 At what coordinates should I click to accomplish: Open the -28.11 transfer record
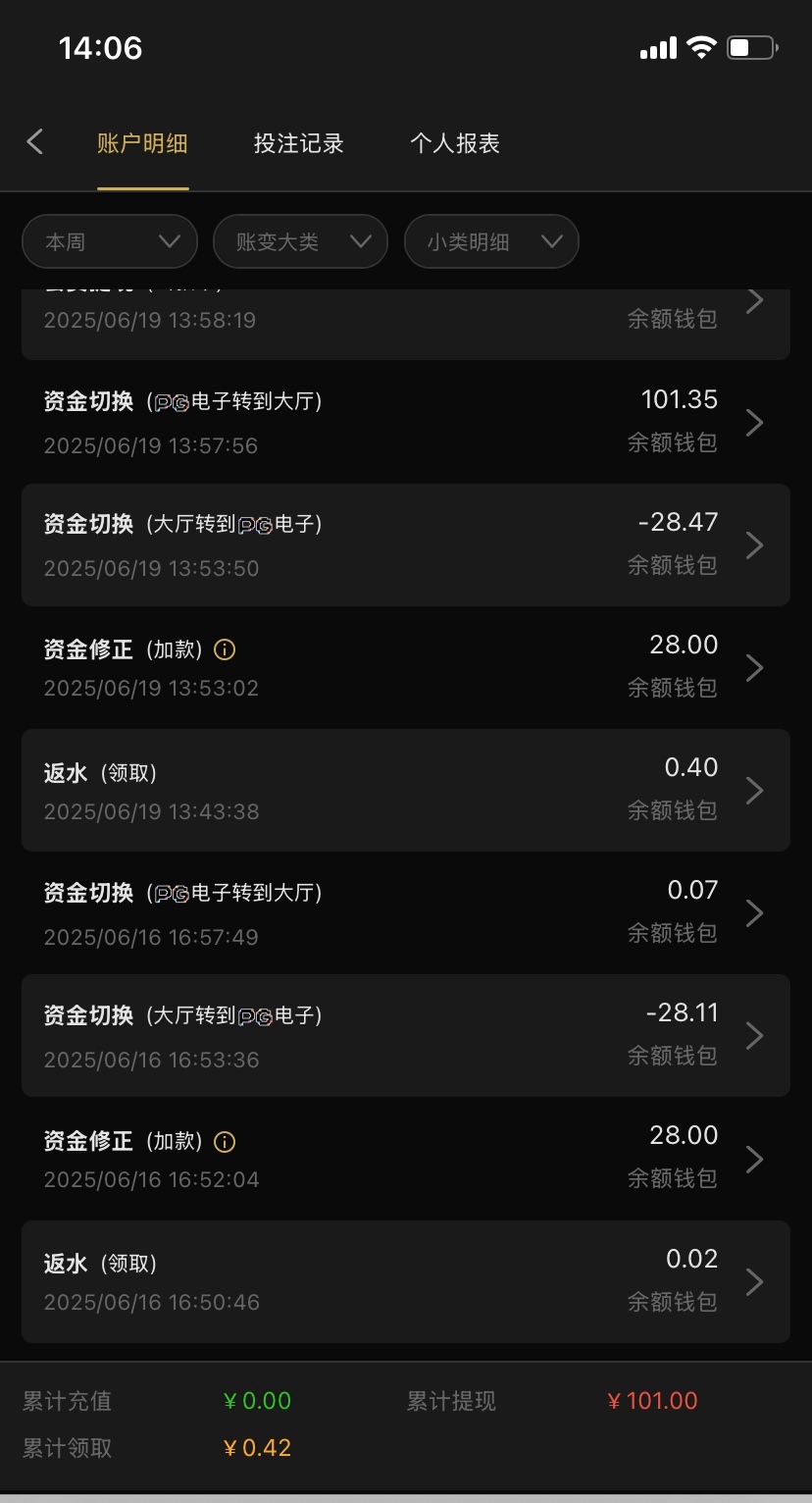coord(406,1035)
